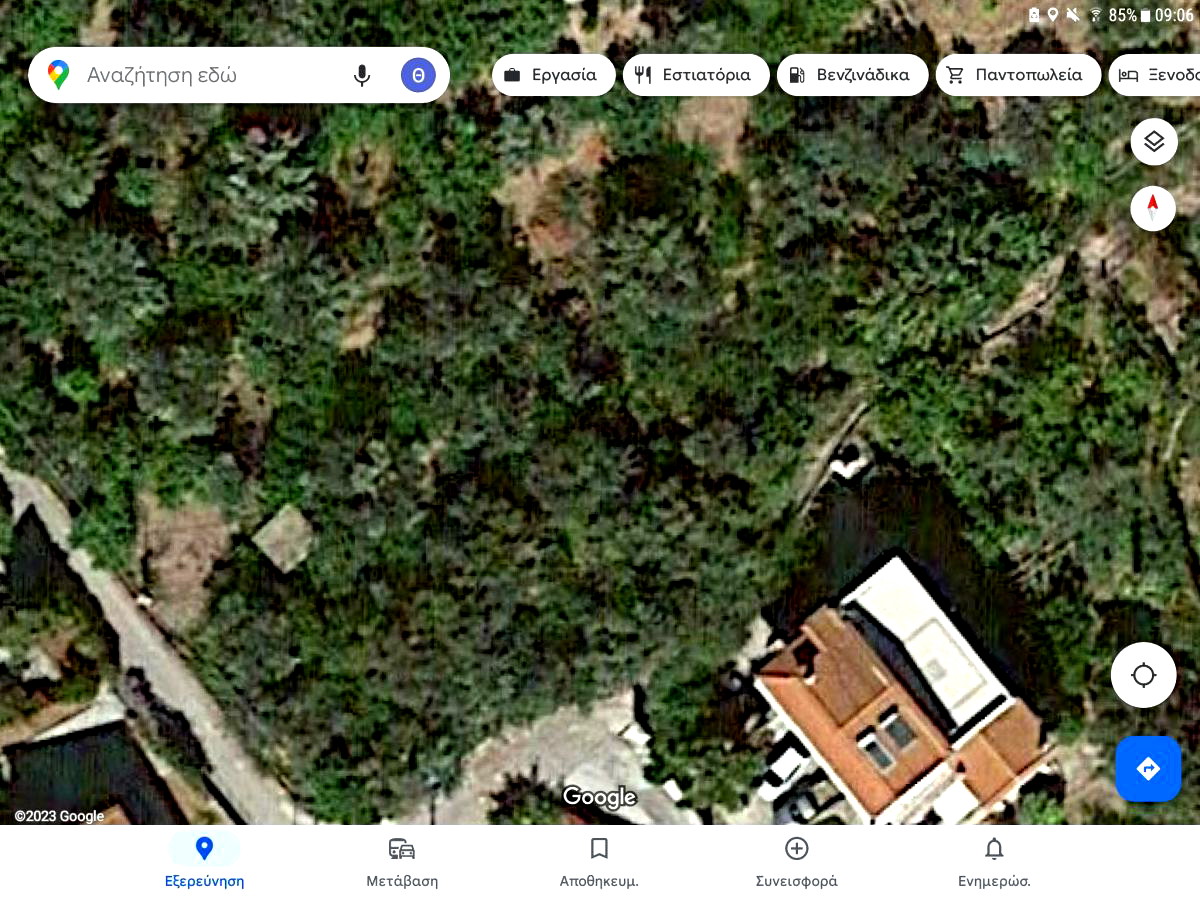Open the map layers button
This screenshot has width=1200, height=900.
pyautogui.click(x=1153, y=142)
